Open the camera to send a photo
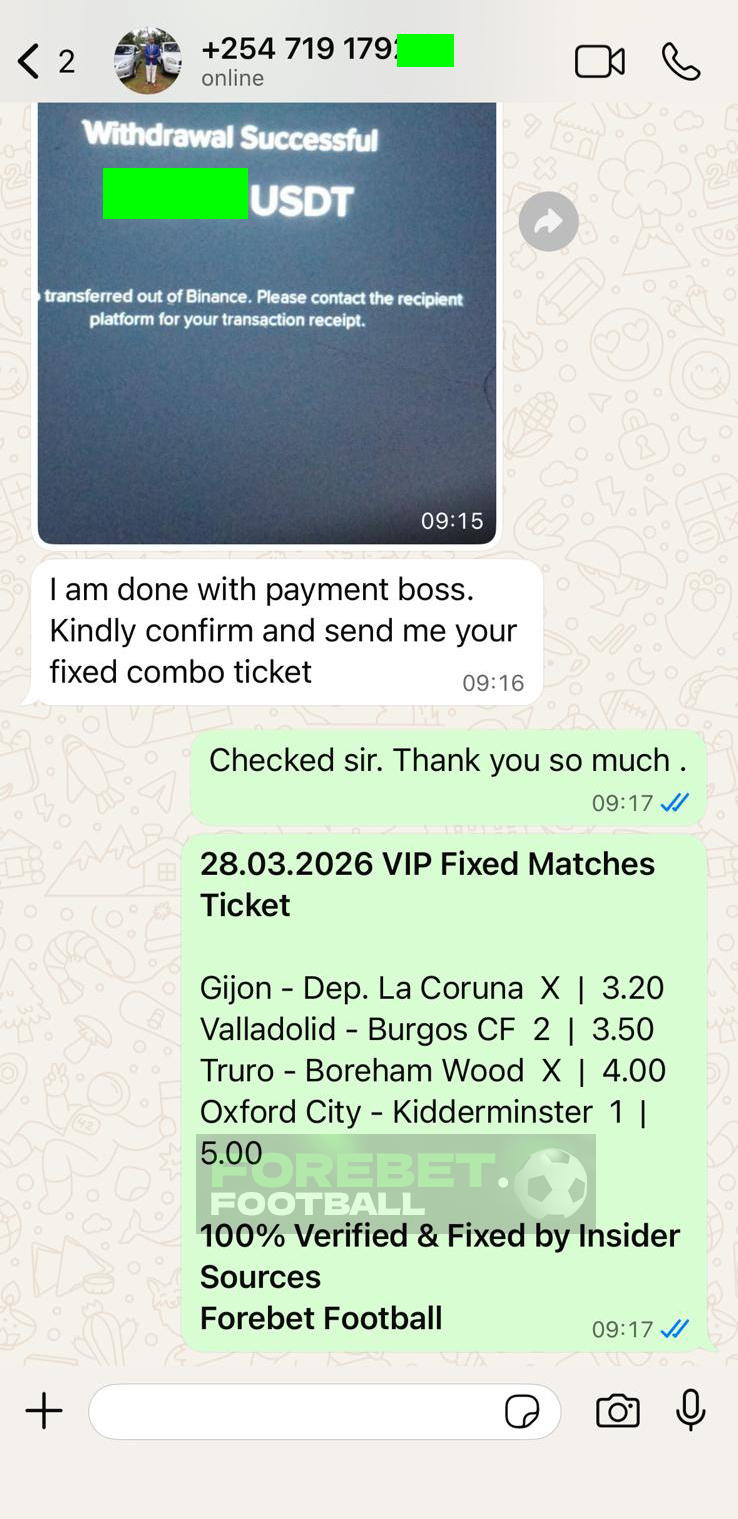 pyautogui.click(x=617, y=1411)
